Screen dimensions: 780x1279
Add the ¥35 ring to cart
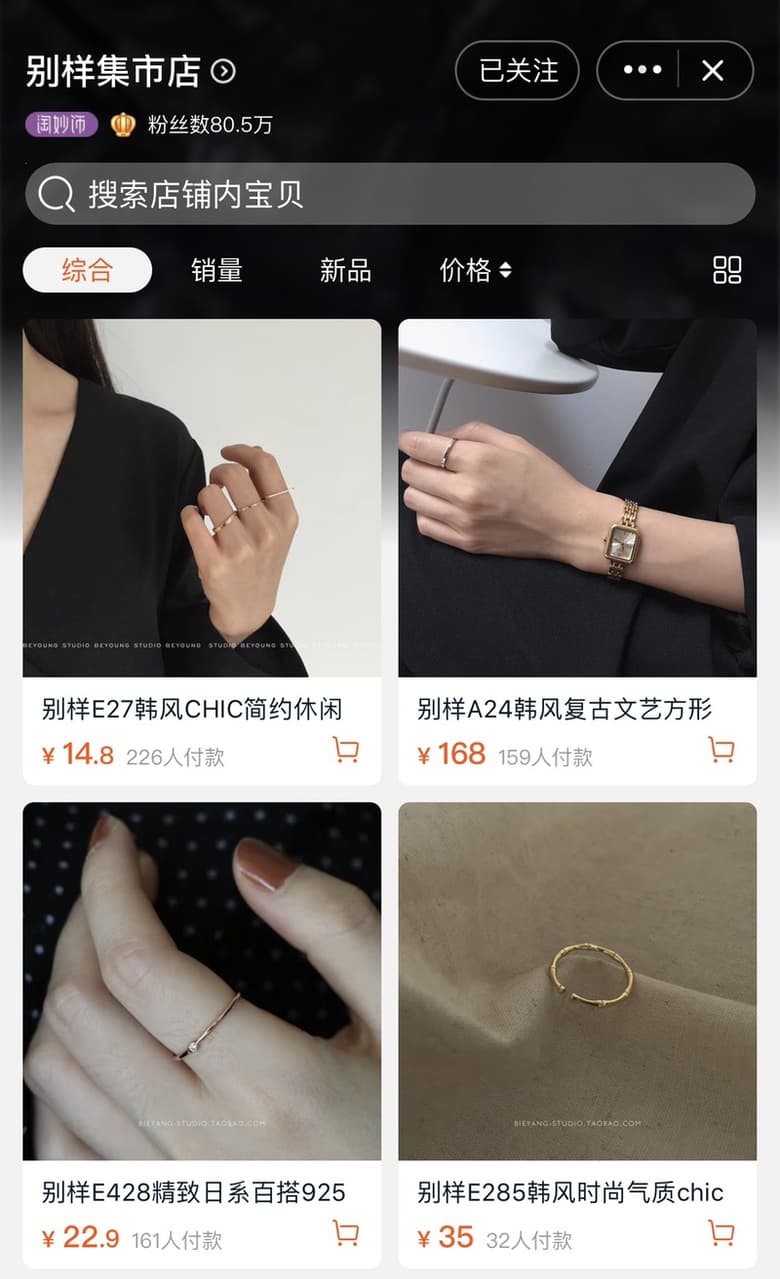[721, 1233]
